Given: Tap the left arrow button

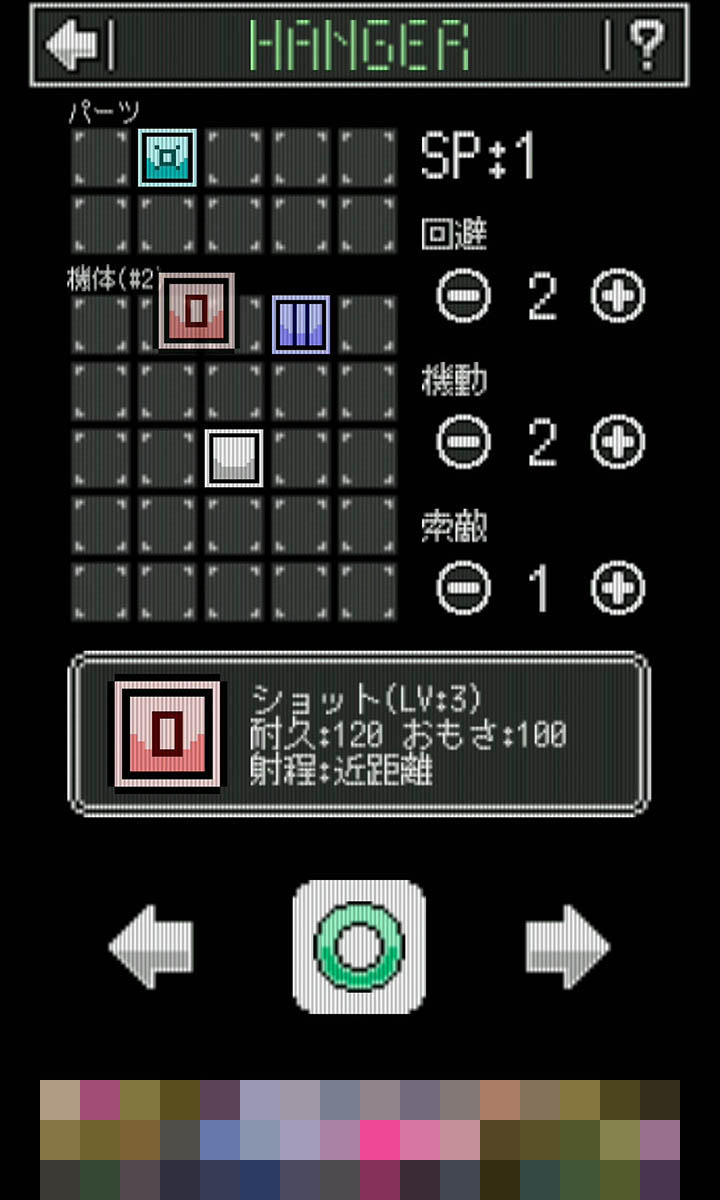Looking at the screenshot, I should tap(151, 946).
